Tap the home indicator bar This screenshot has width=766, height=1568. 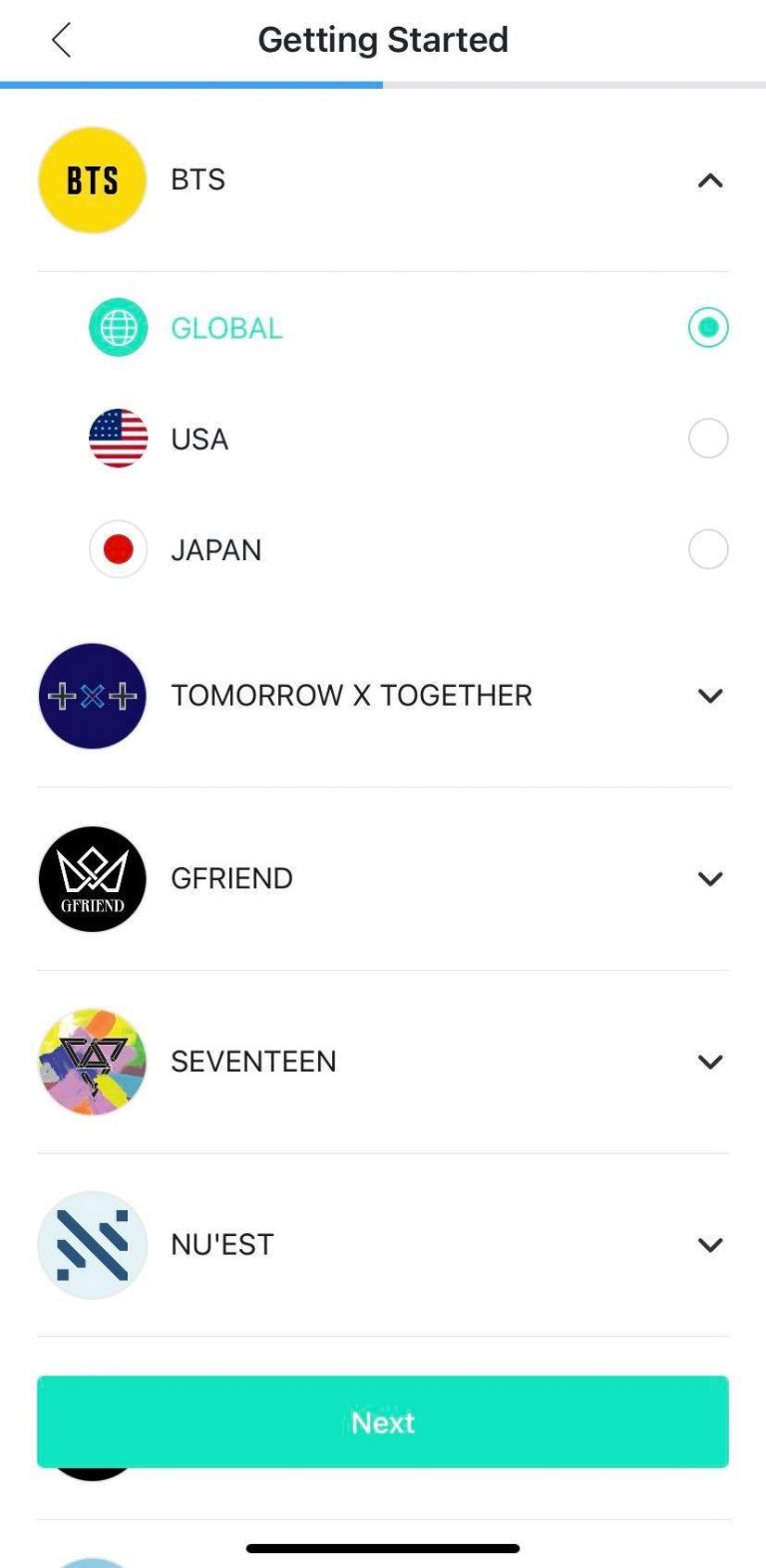tap(383, 1548)
